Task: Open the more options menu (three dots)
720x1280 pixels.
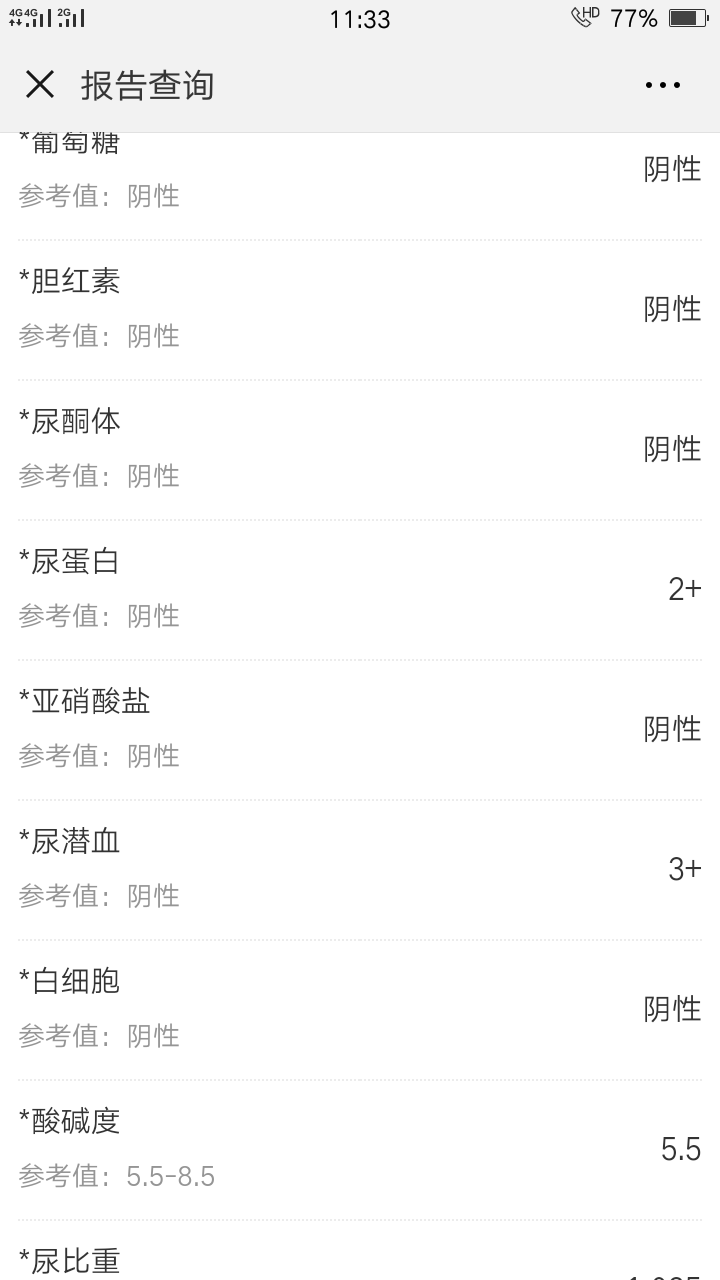Action: pos(663,84)
